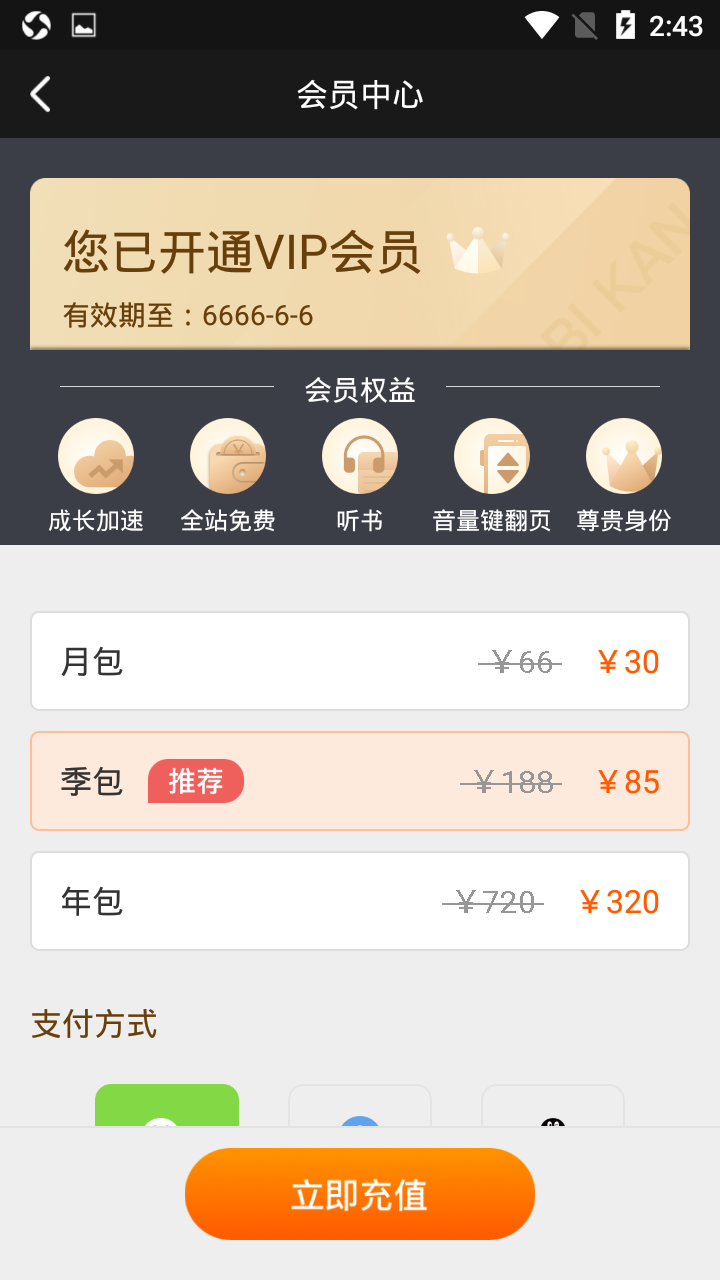
Task: Select the green WeChat payment method
Action: point(166,1106)
